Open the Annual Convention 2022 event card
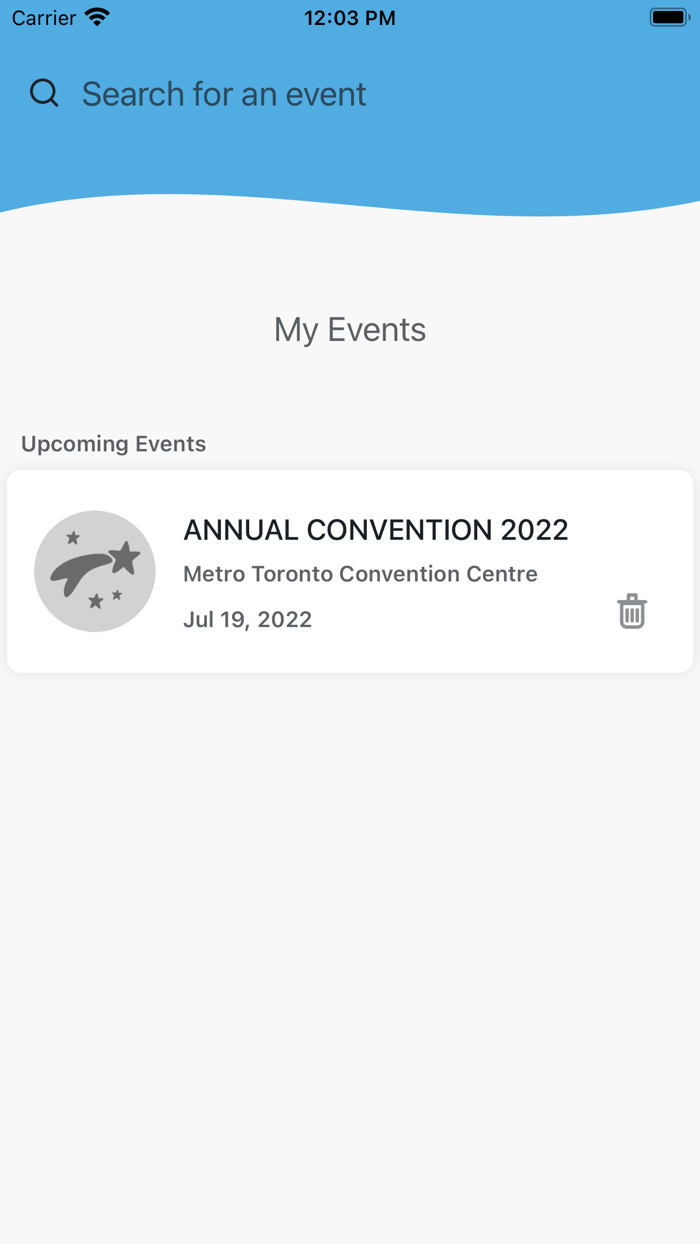This screenshot has height=1244, width=700. pos(375,571)
